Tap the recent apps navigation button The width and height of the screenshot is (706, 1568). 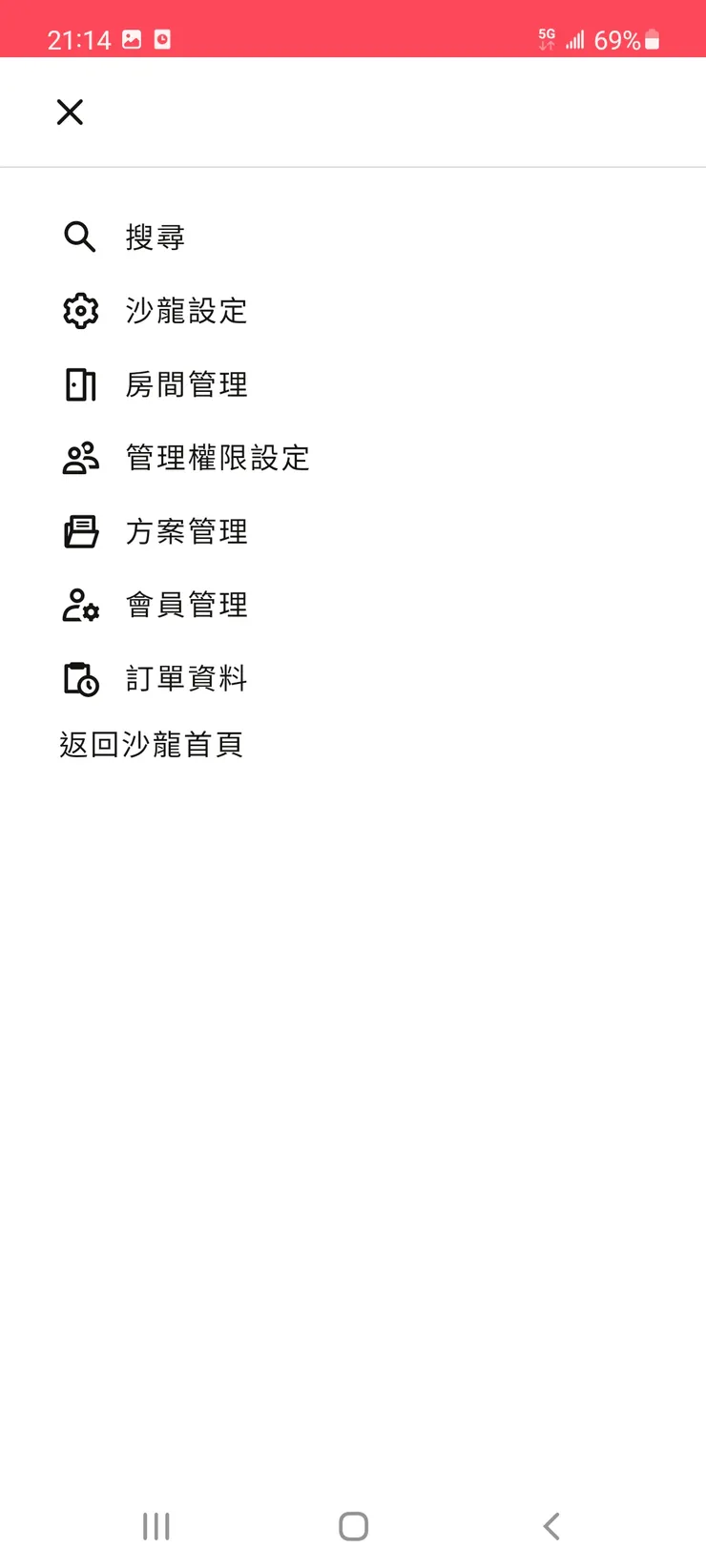(155, 1526)
